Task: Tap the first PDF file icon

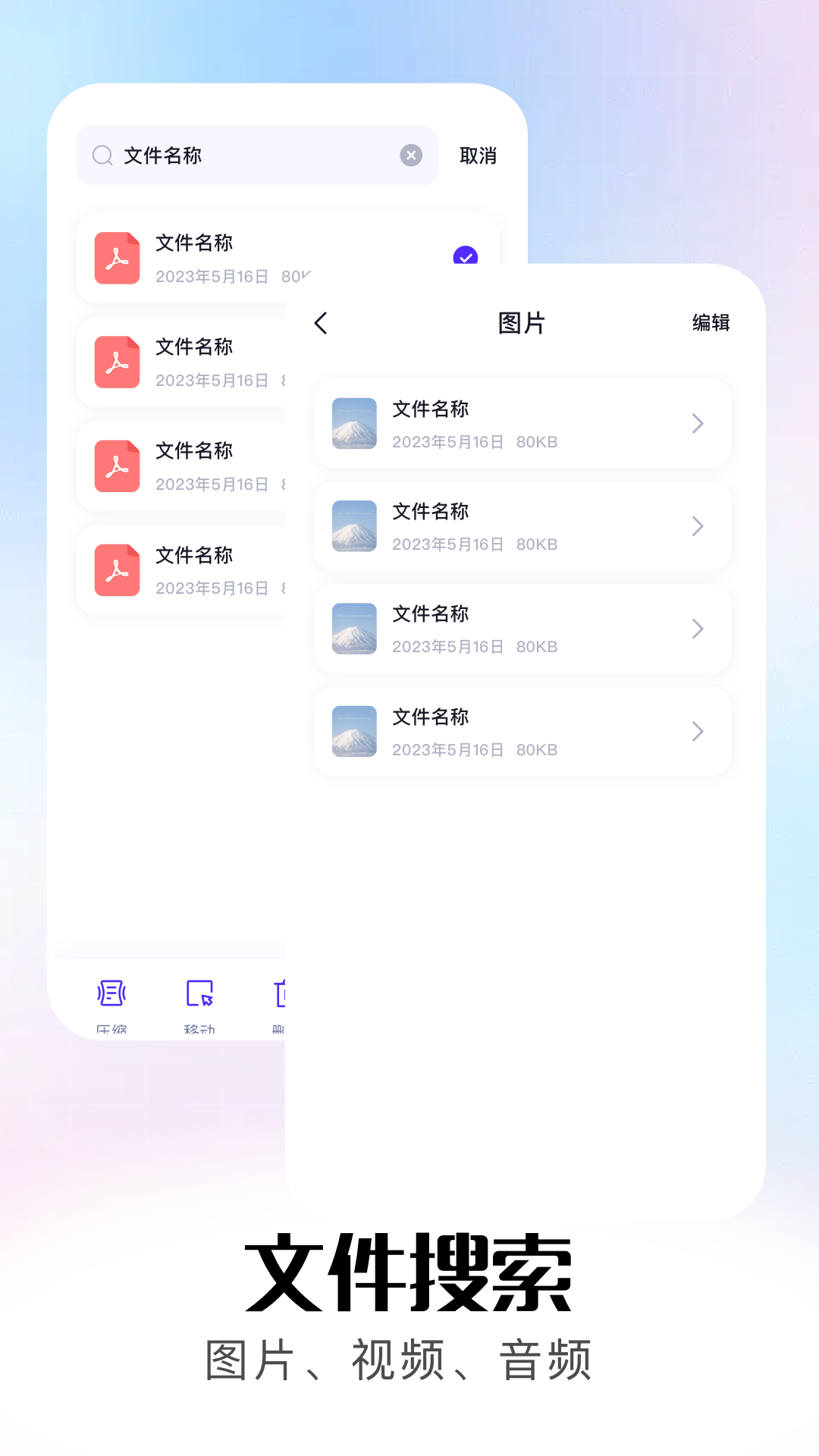Action: [116, 259]
